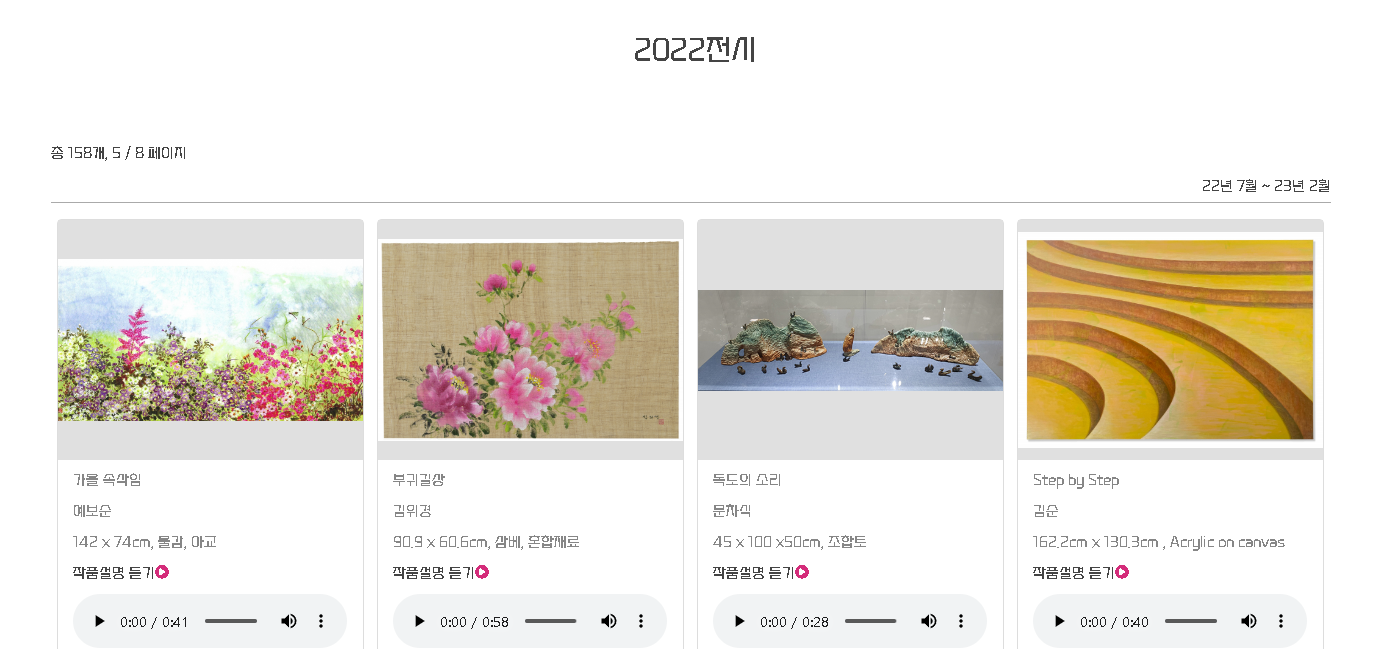The width and height of the screenshot is (1375, 649).
Task: Mute the 가을 속삭임 audio player
Action: tap(289, 621)
